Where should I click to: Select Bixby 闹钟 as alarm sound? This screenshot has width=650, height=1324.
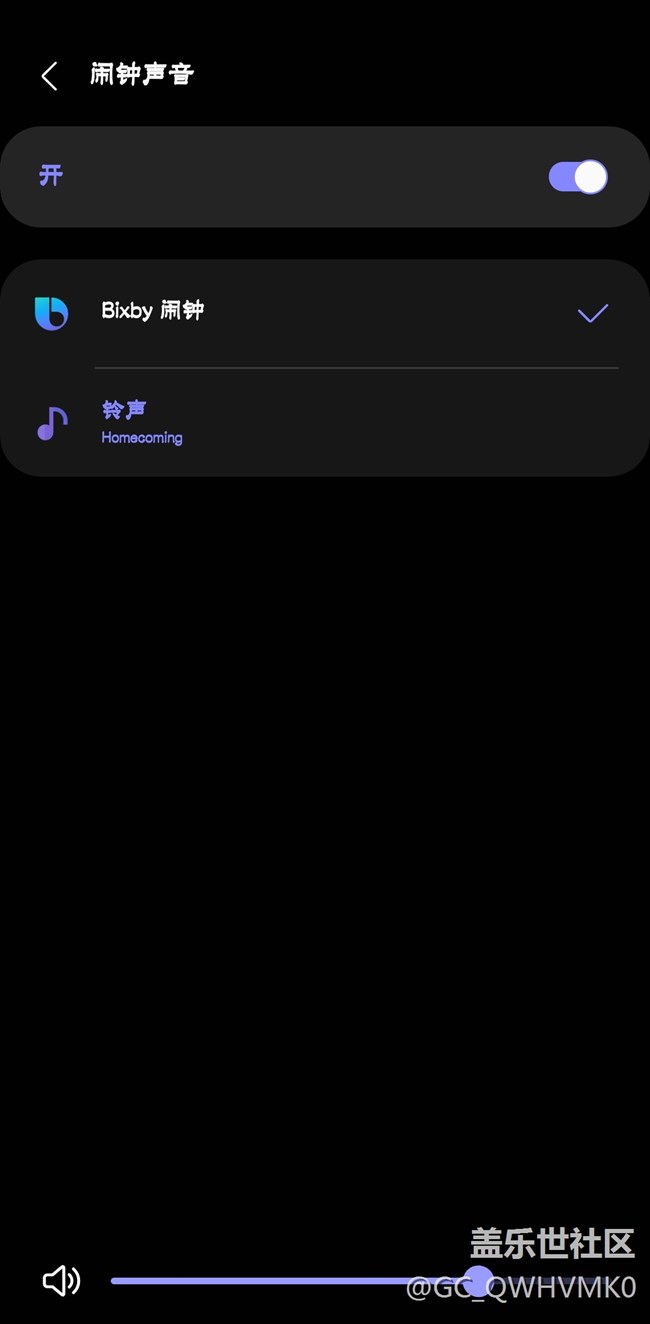[325, 312]
